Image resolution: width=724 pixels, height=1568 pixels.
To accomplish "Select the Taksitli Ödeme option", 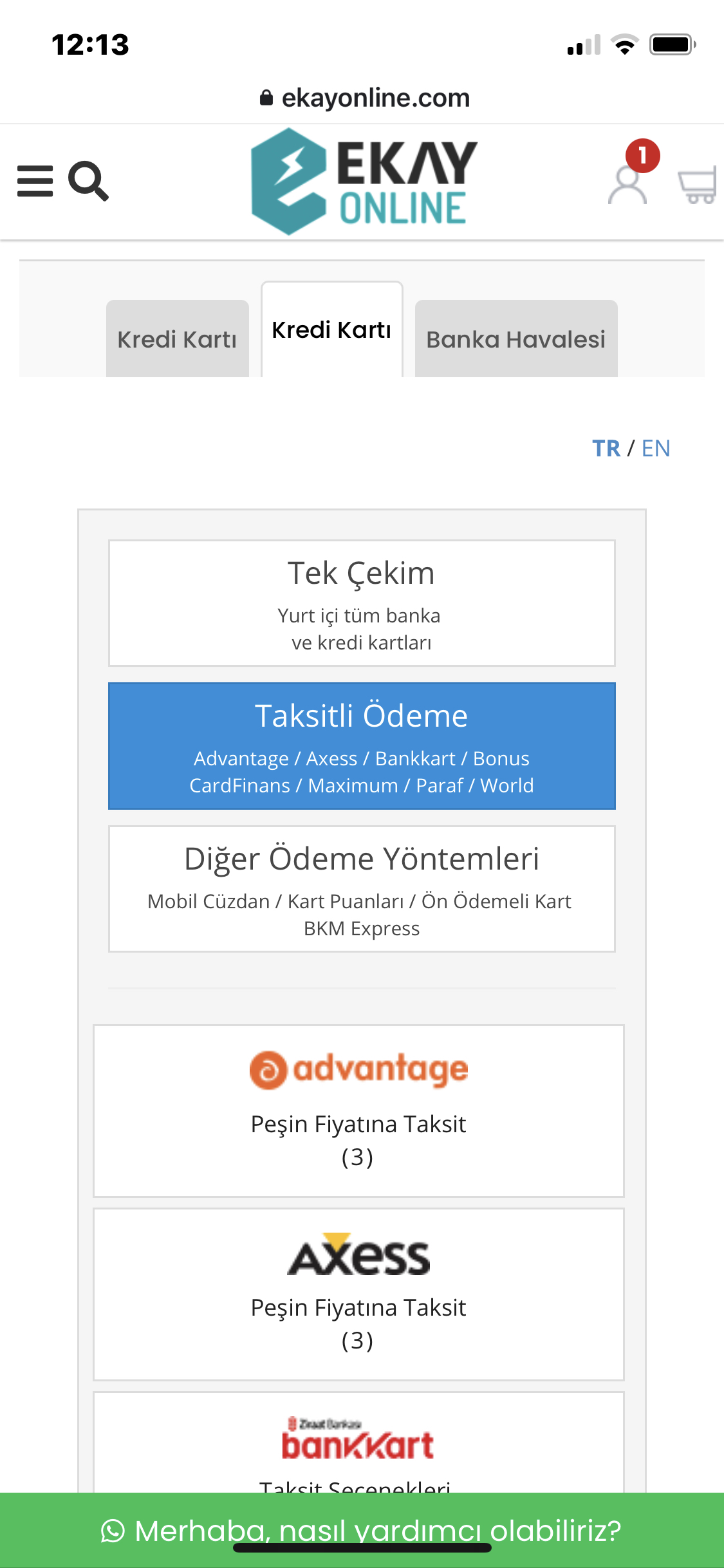I will (x=362, y=746).
